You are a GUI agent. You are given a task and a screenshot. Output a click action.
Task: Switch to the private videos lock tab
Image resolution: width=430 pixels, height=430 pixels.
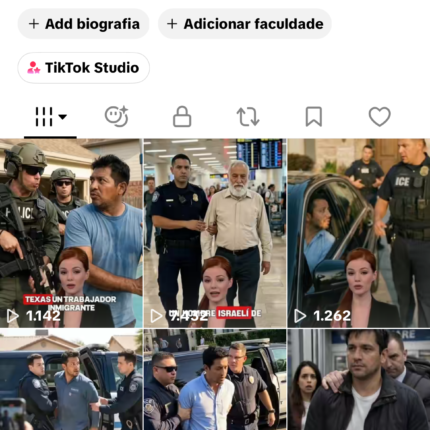click(x=182, y=117)
